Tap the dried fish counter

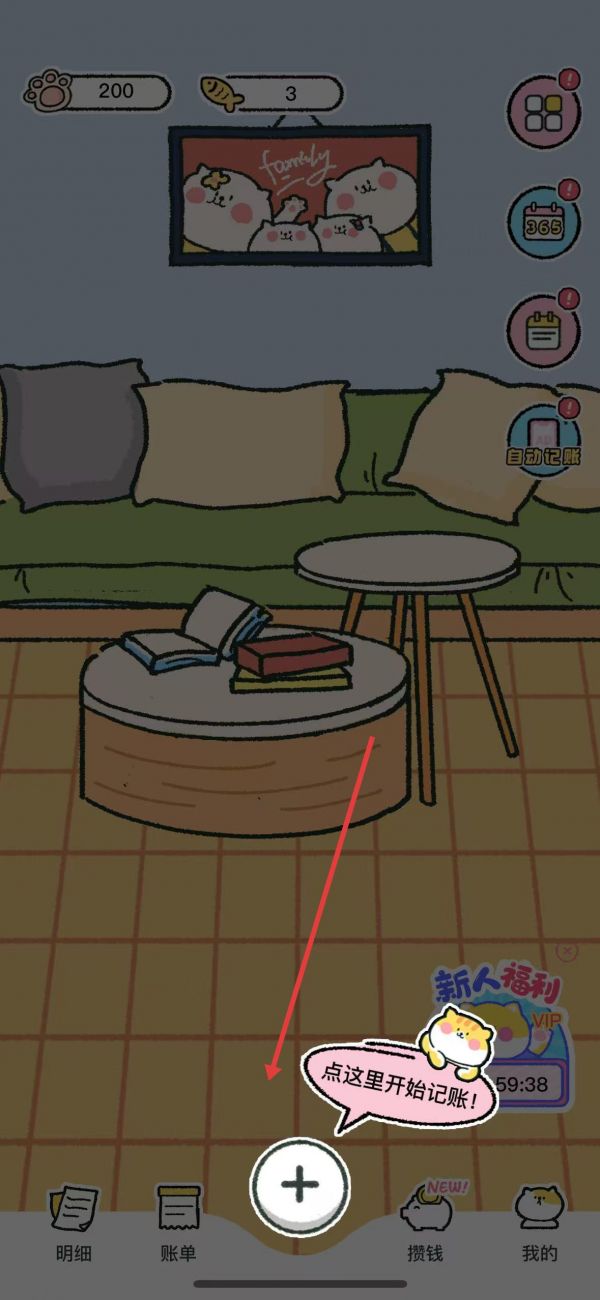270,93
